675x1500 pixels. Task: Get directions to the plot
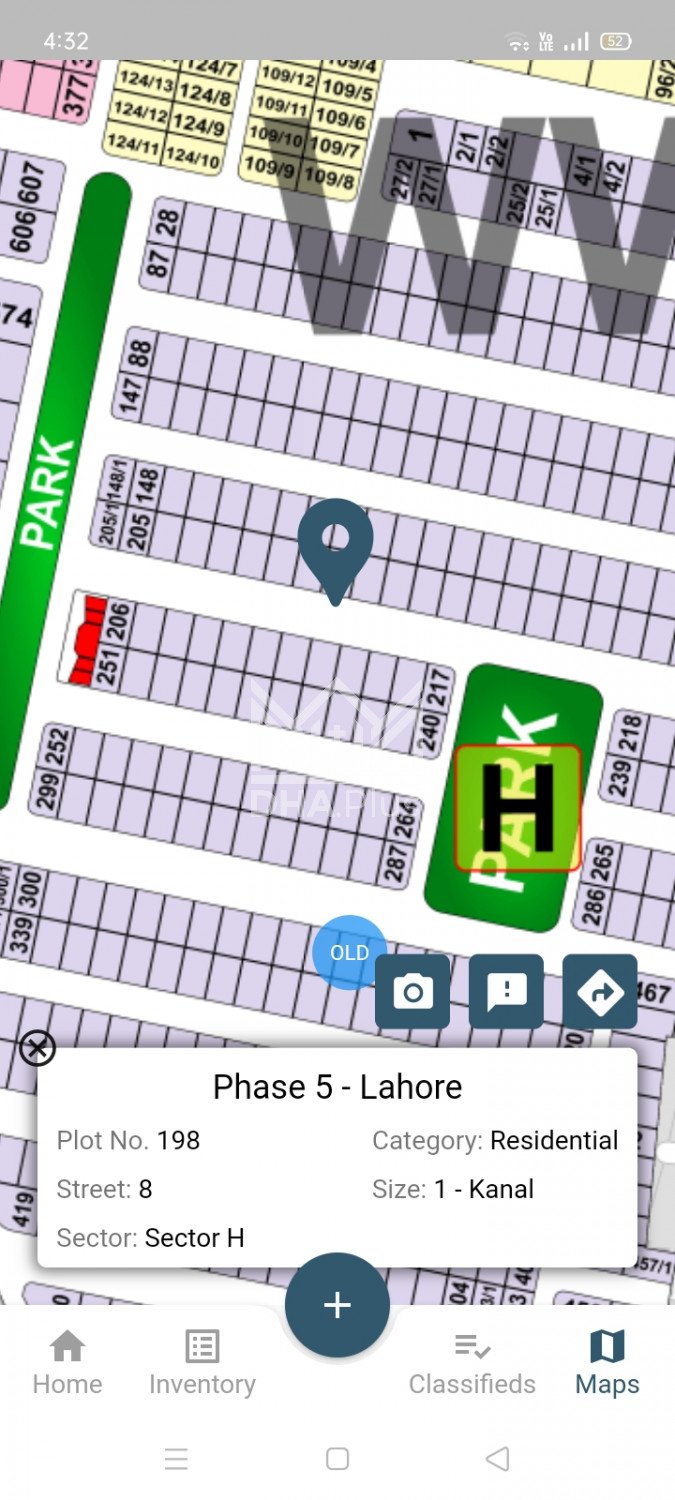click(x=600, y=991)
